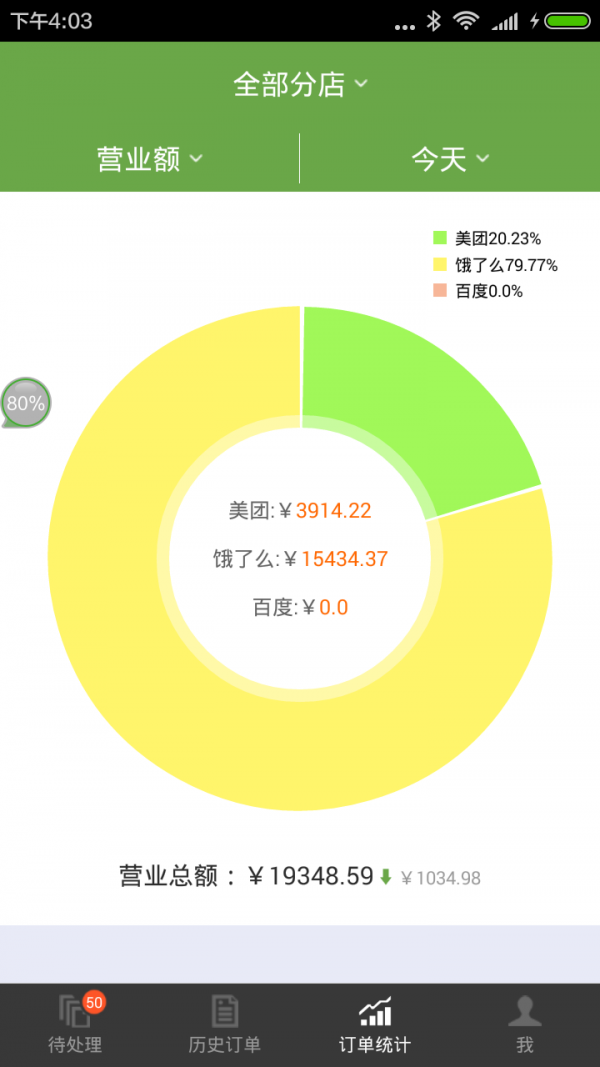Go to the 历史订单 tab
Image resolution: width=600 pixels, height=1067 pixels.
click(224, 1025)
